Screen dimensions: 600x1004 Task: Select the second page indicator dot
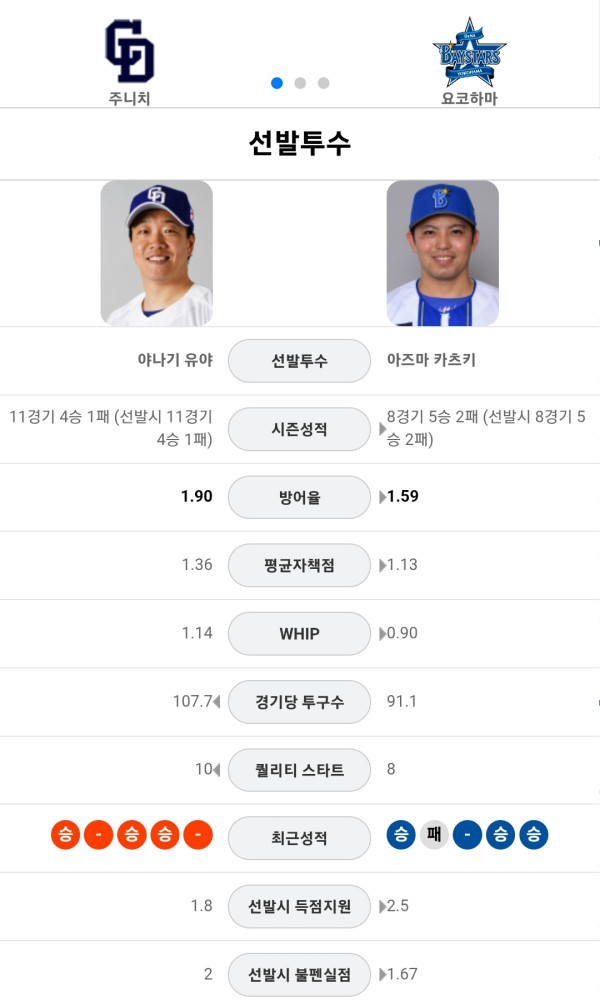coord(300,83)
